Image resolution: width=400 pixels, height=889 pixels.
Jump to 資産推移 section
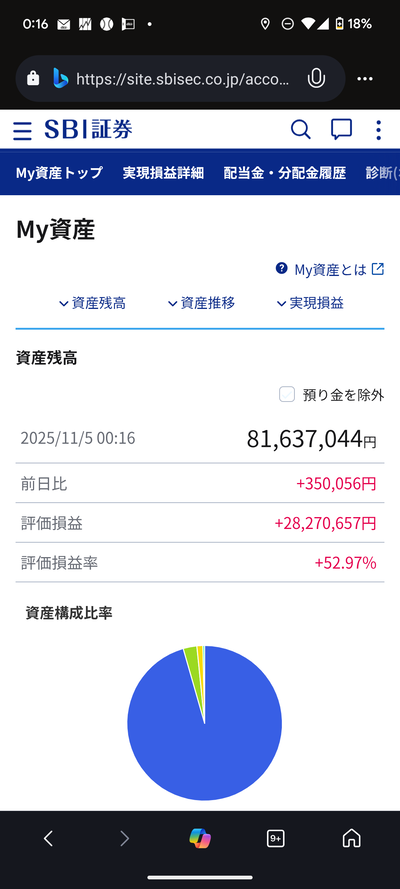[201, 303]
